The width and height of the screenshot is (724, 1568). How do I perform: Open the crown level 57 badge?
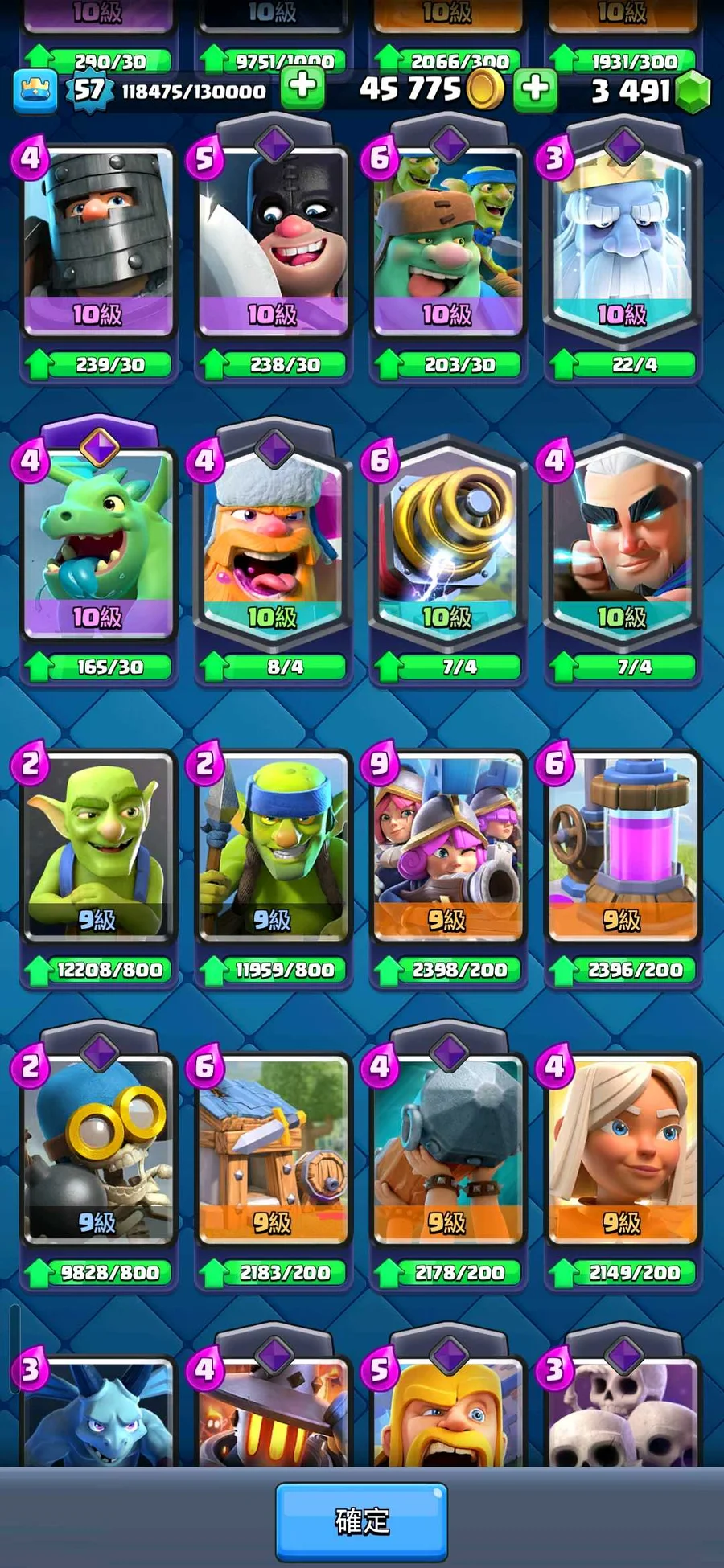coord(88,89)
